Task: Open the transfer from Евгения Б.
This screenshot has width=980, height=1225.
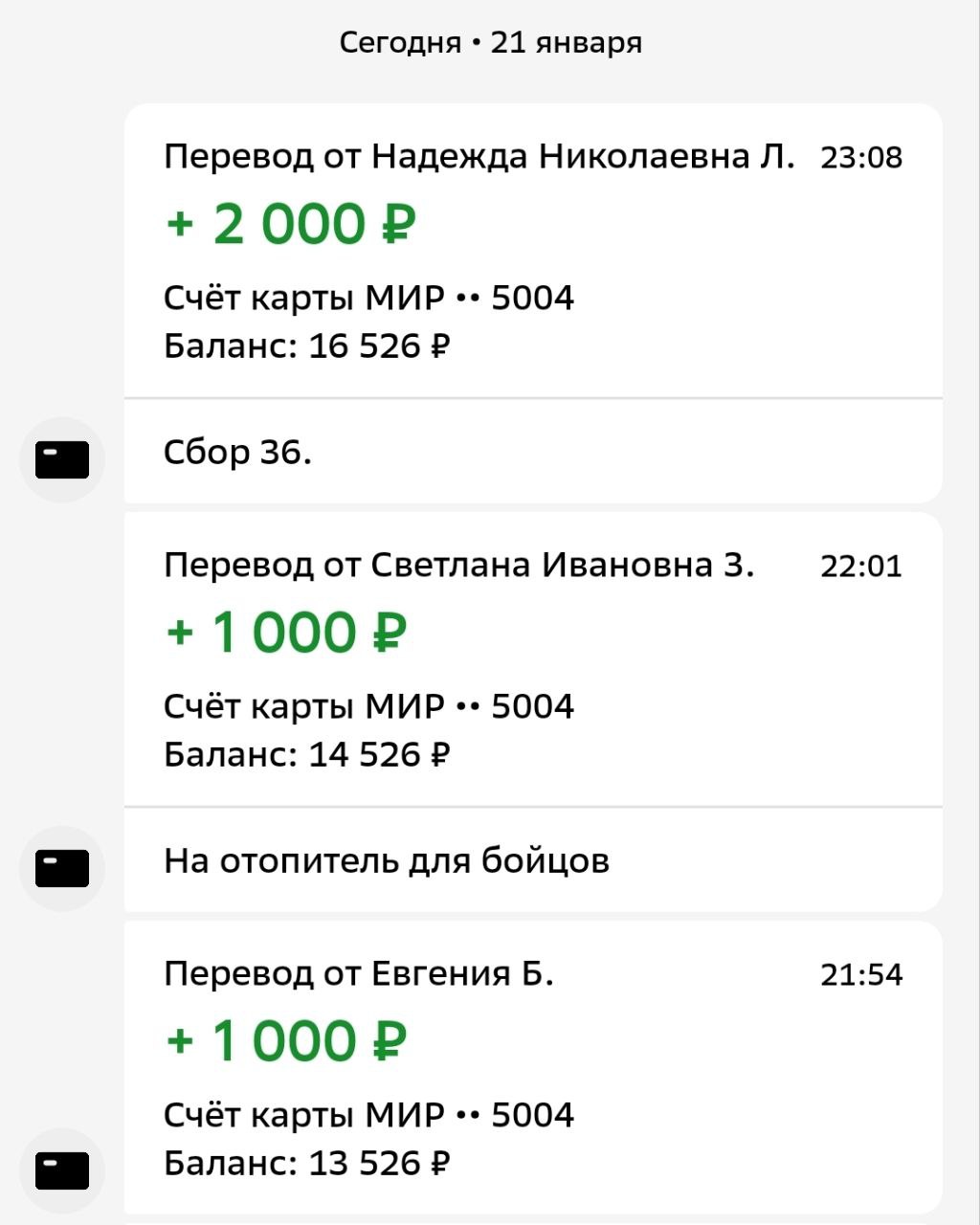Action: 532,1067
